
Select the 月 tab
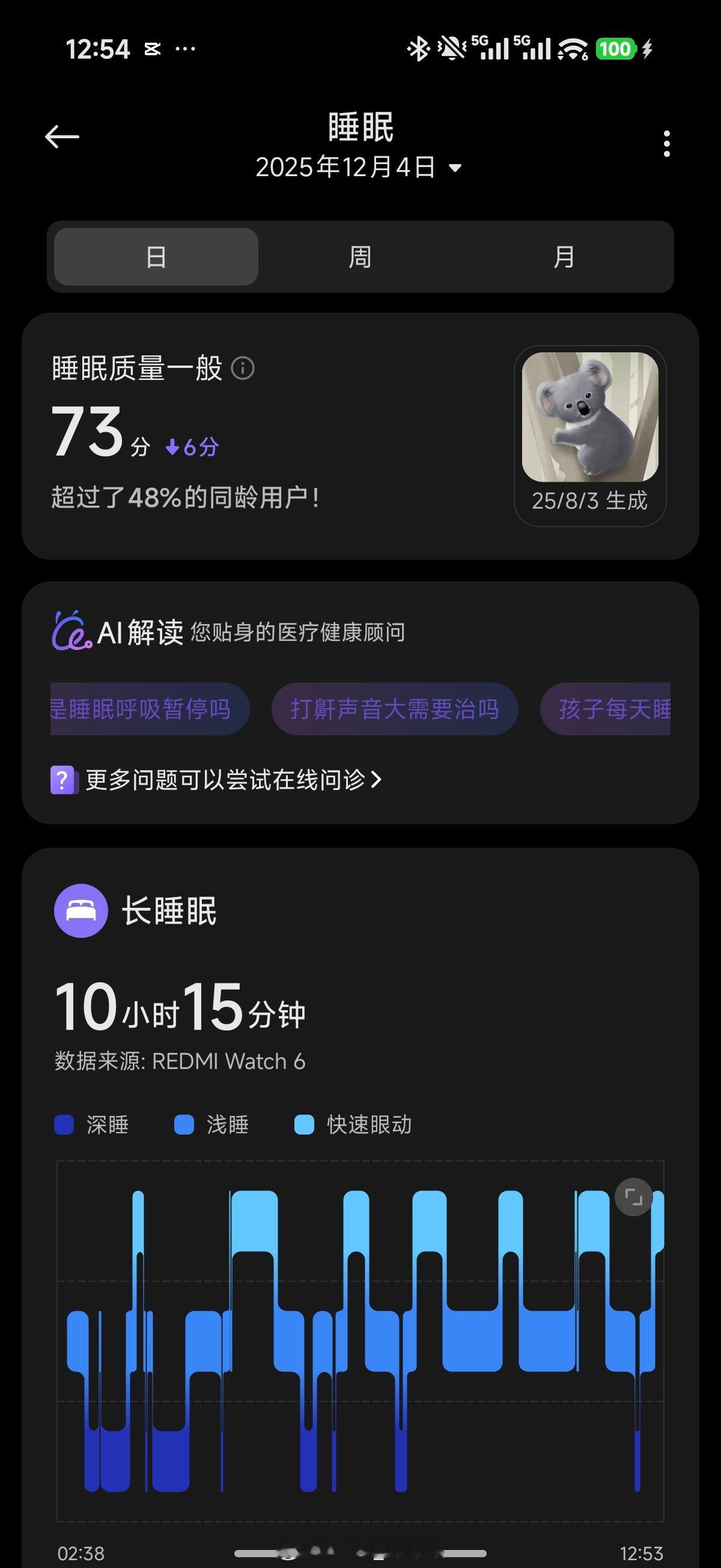point(565,256)
